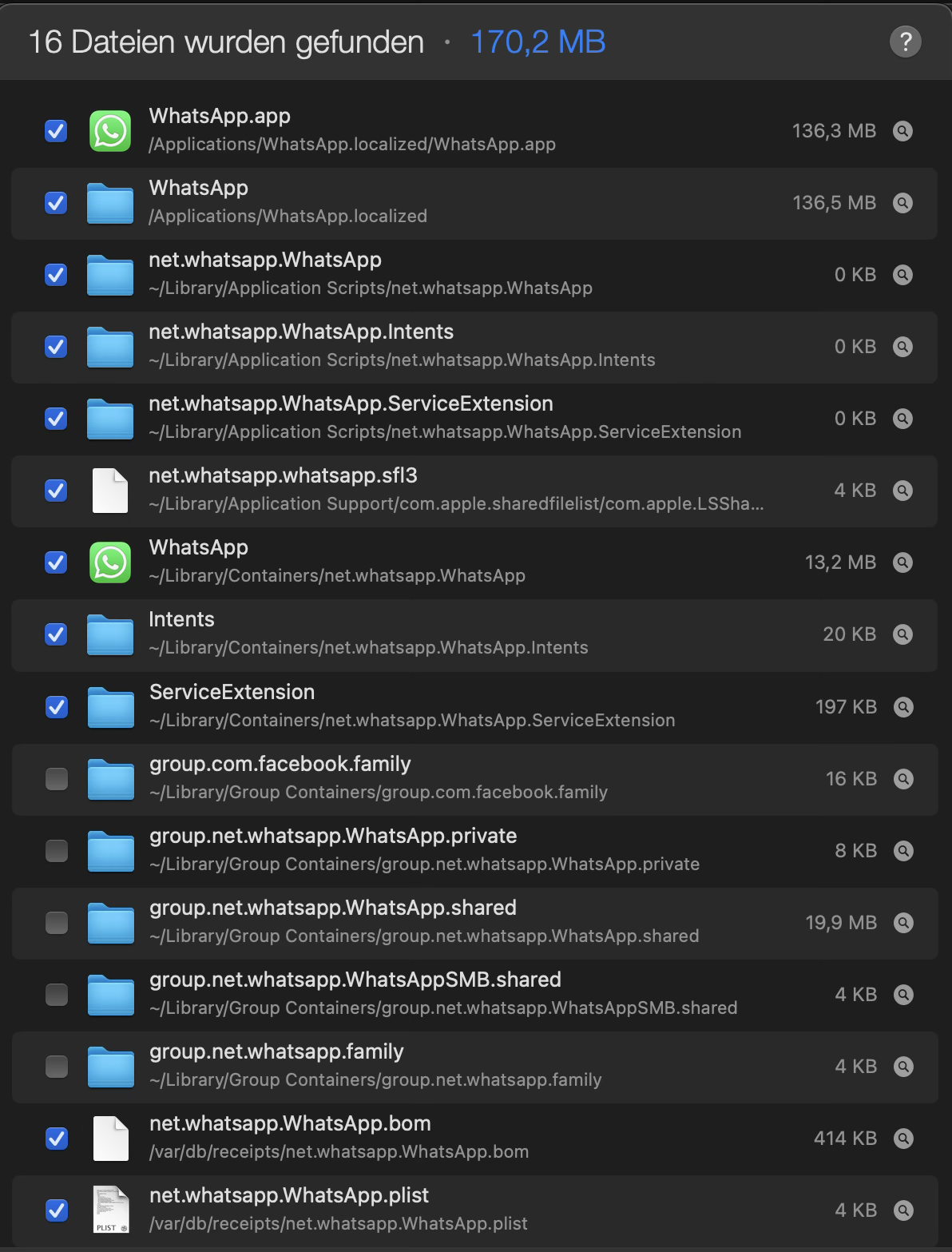Uncheck net.whatsapp.WhatsApp.bom receipt file
The image size is (952, 1252).
[x=57, y=1139]
